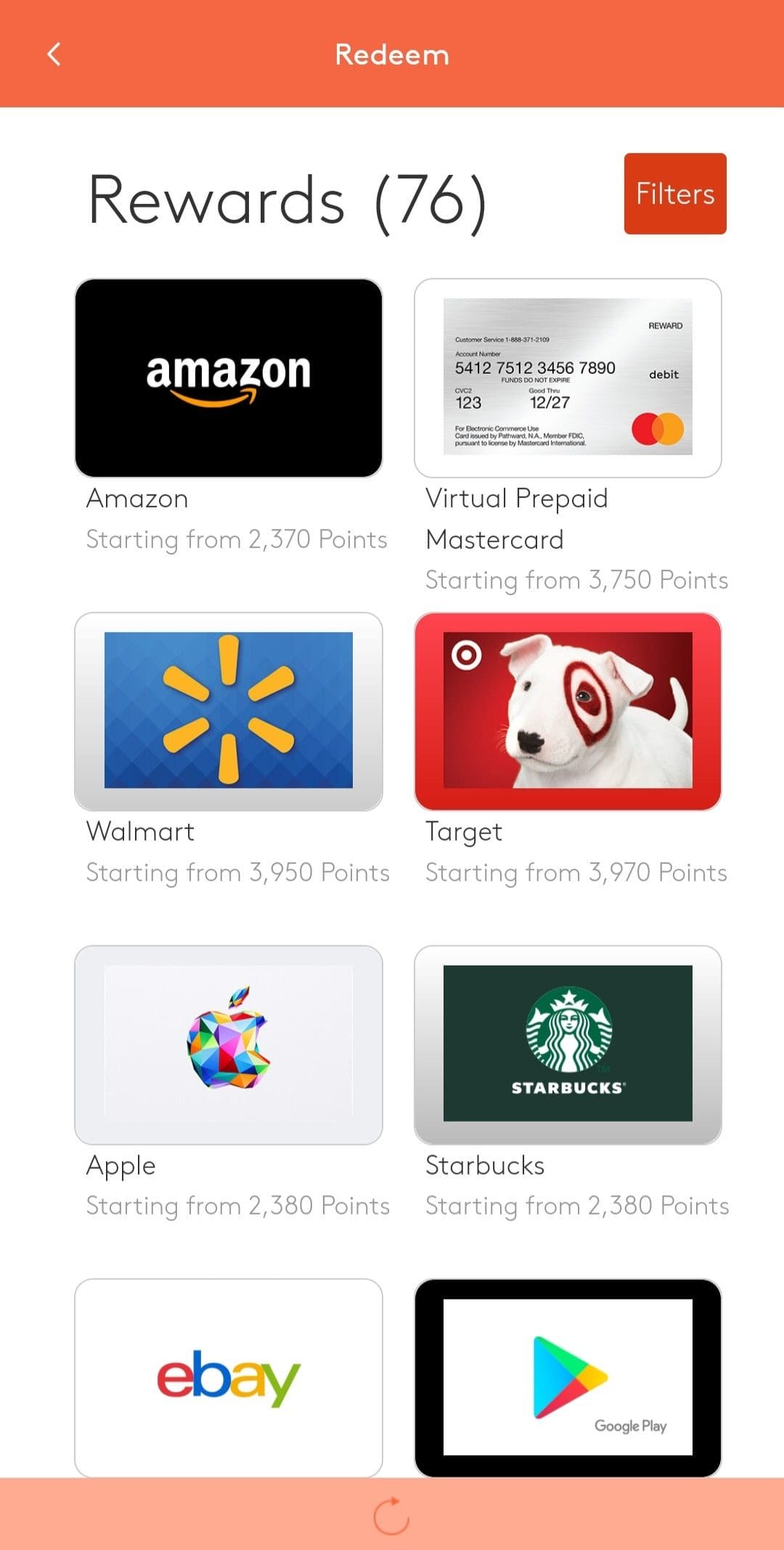Choose the Google Play gift card
The width and height of the screenshot is (784, 1550).
[568, 1378]
